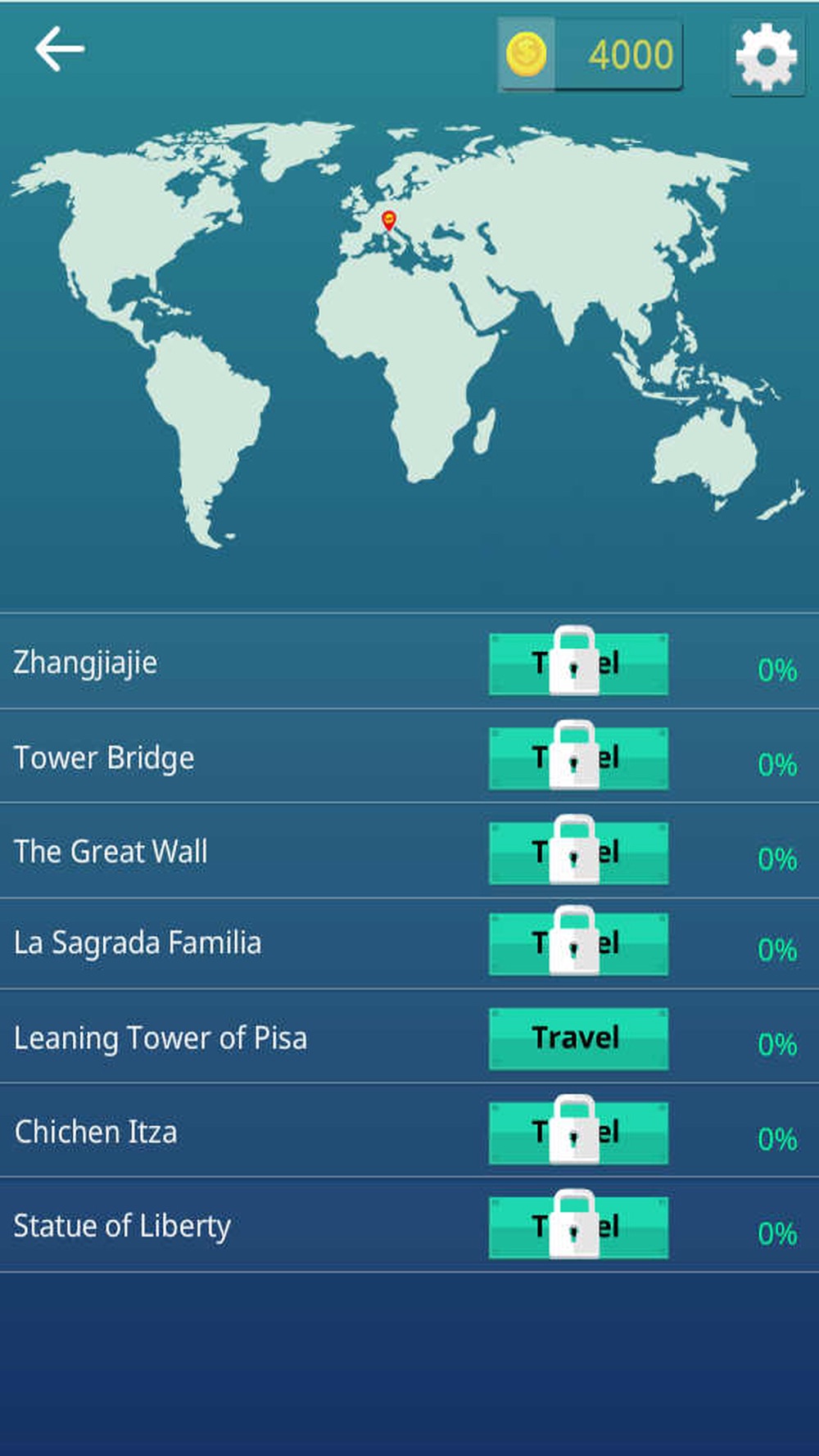Tap locked Travel button for Chichen Itza
Screen dimensions: 819x1456
(x=578, y=1133)
